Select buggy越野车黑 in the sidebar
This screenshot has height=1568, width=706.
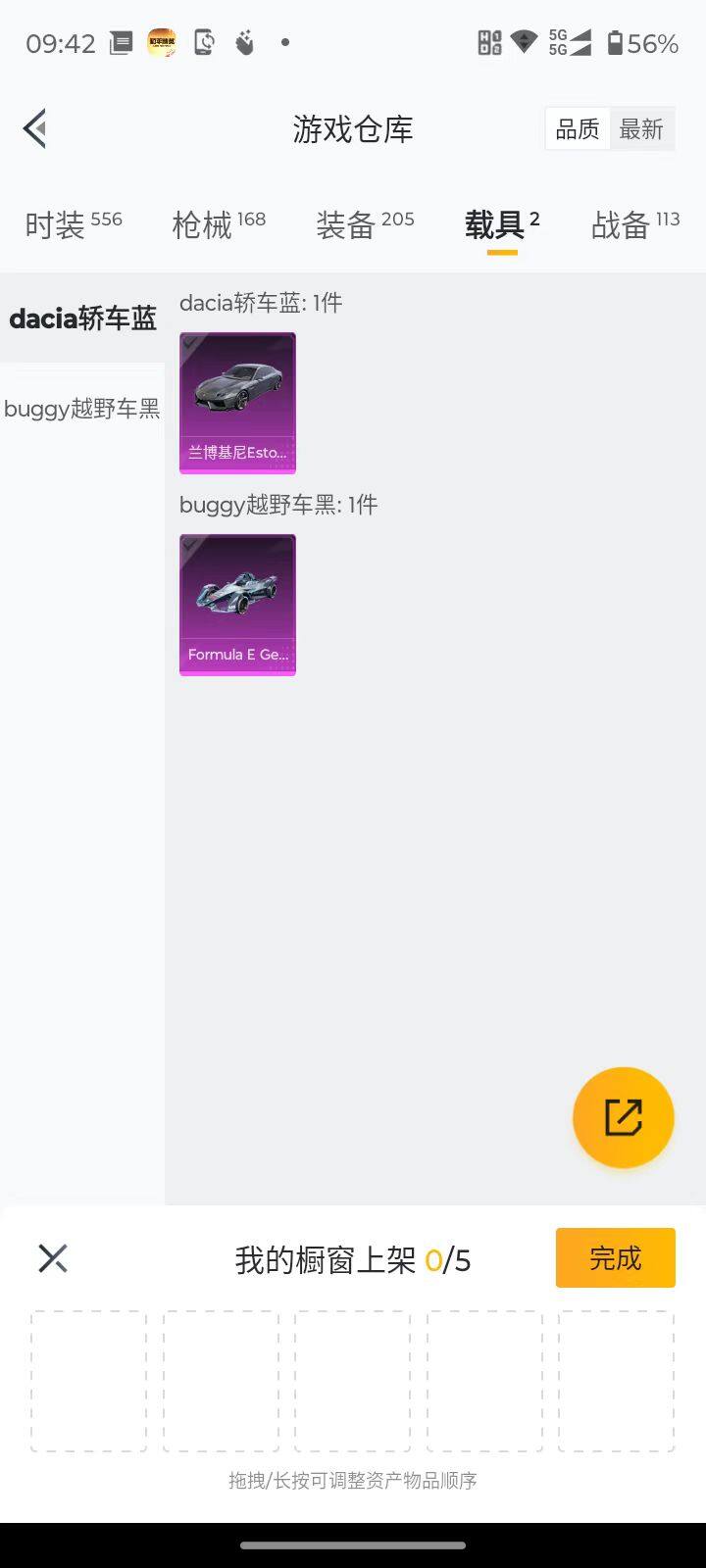pyautogui.click(x=82, y=409)
